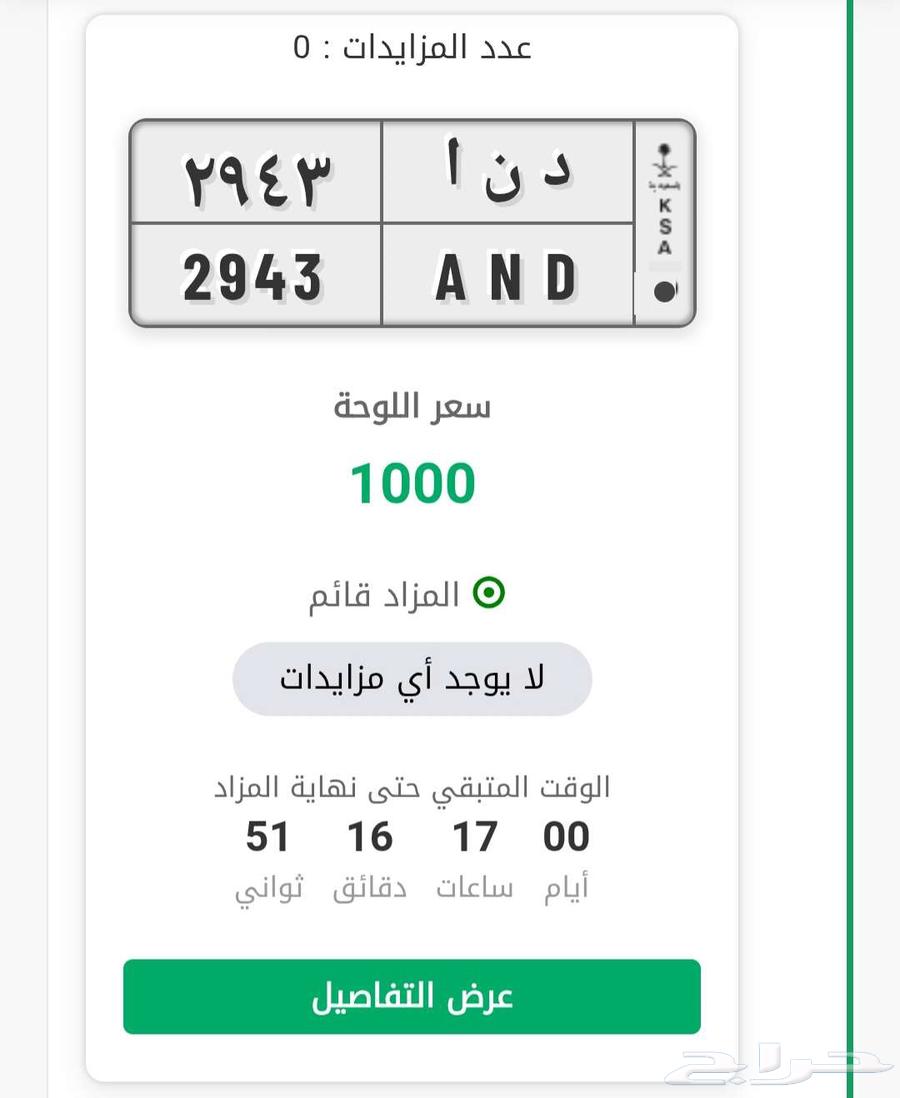The image size is (900, 1098).
Task: Expand the plate price section سعر اللوحة
Action: 413,406
